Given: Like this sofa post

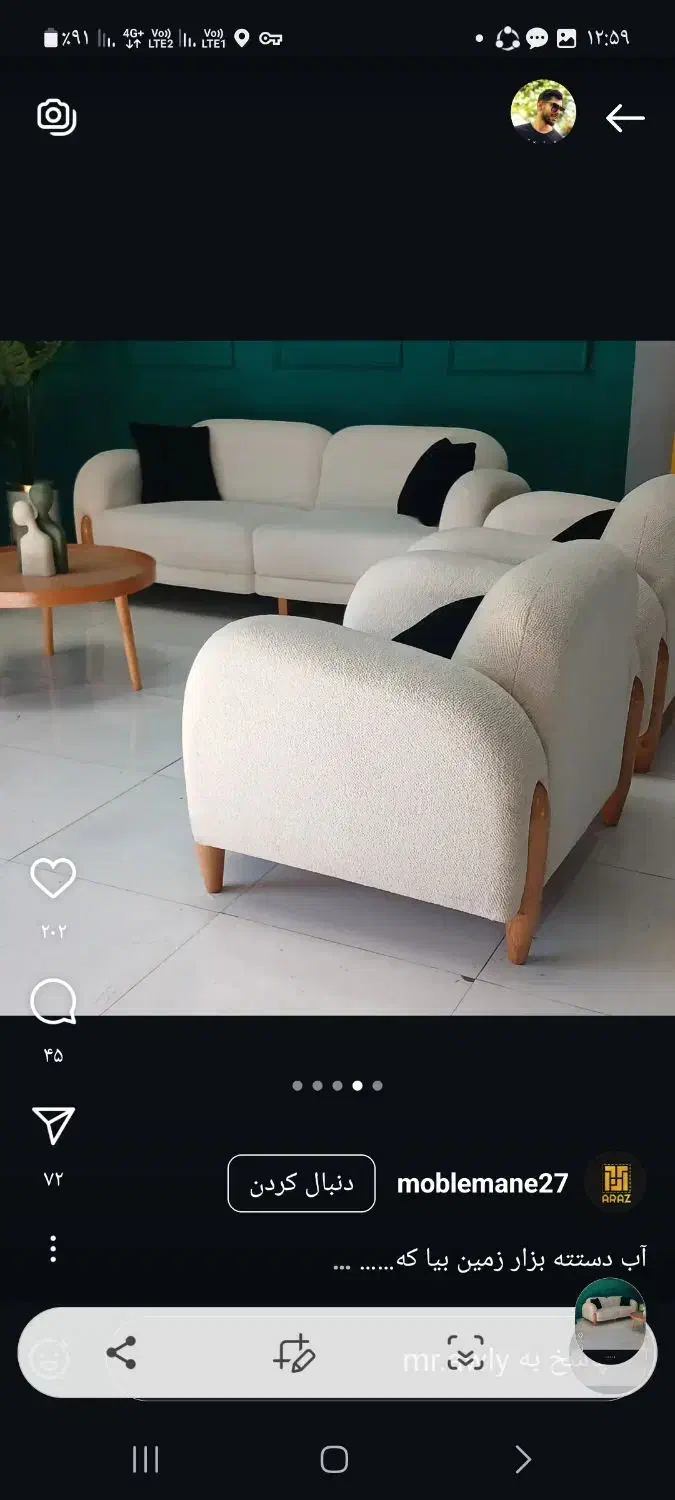Looking at the screenshot, I should tap(53, 879).
